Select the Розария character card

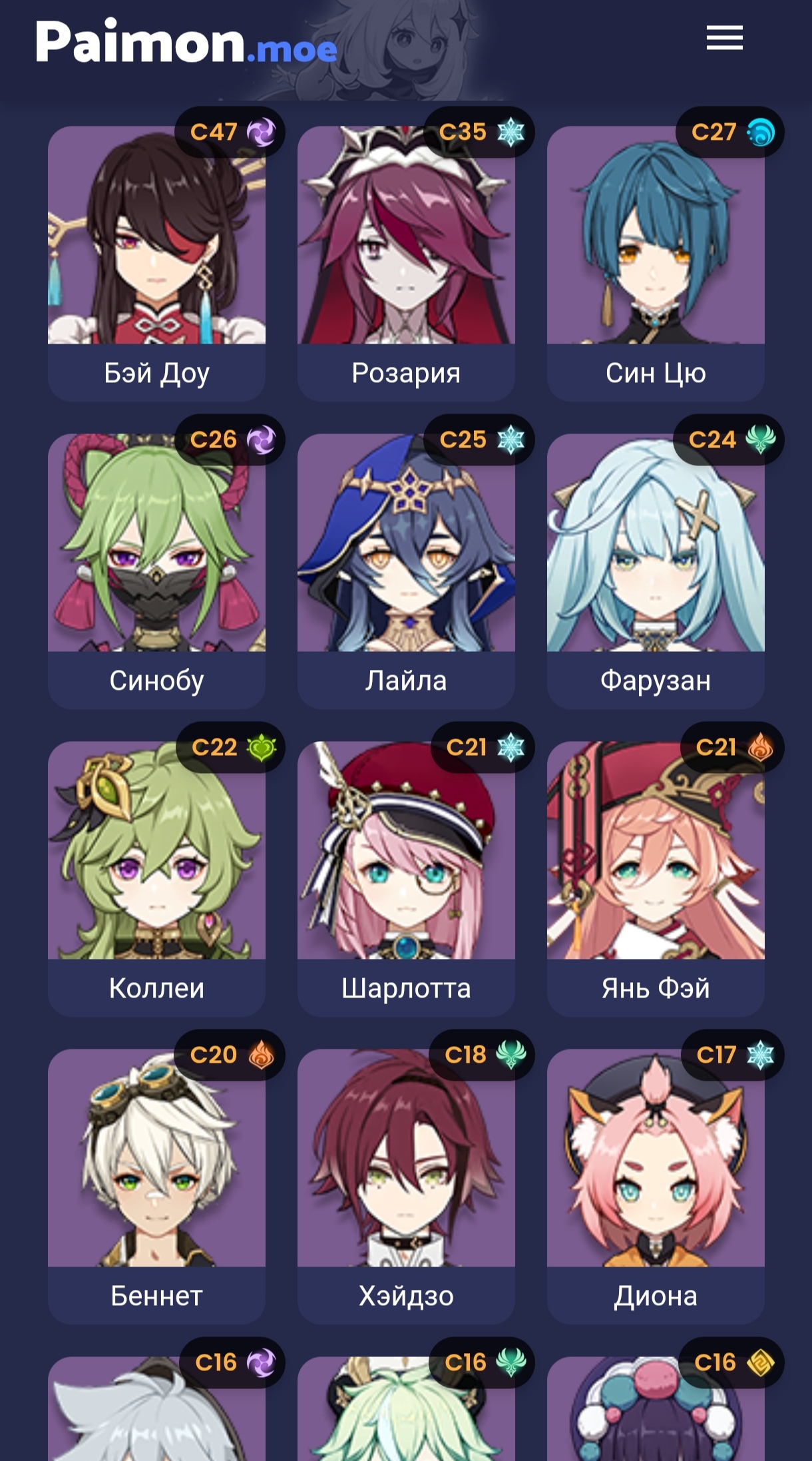click(406, 263)
